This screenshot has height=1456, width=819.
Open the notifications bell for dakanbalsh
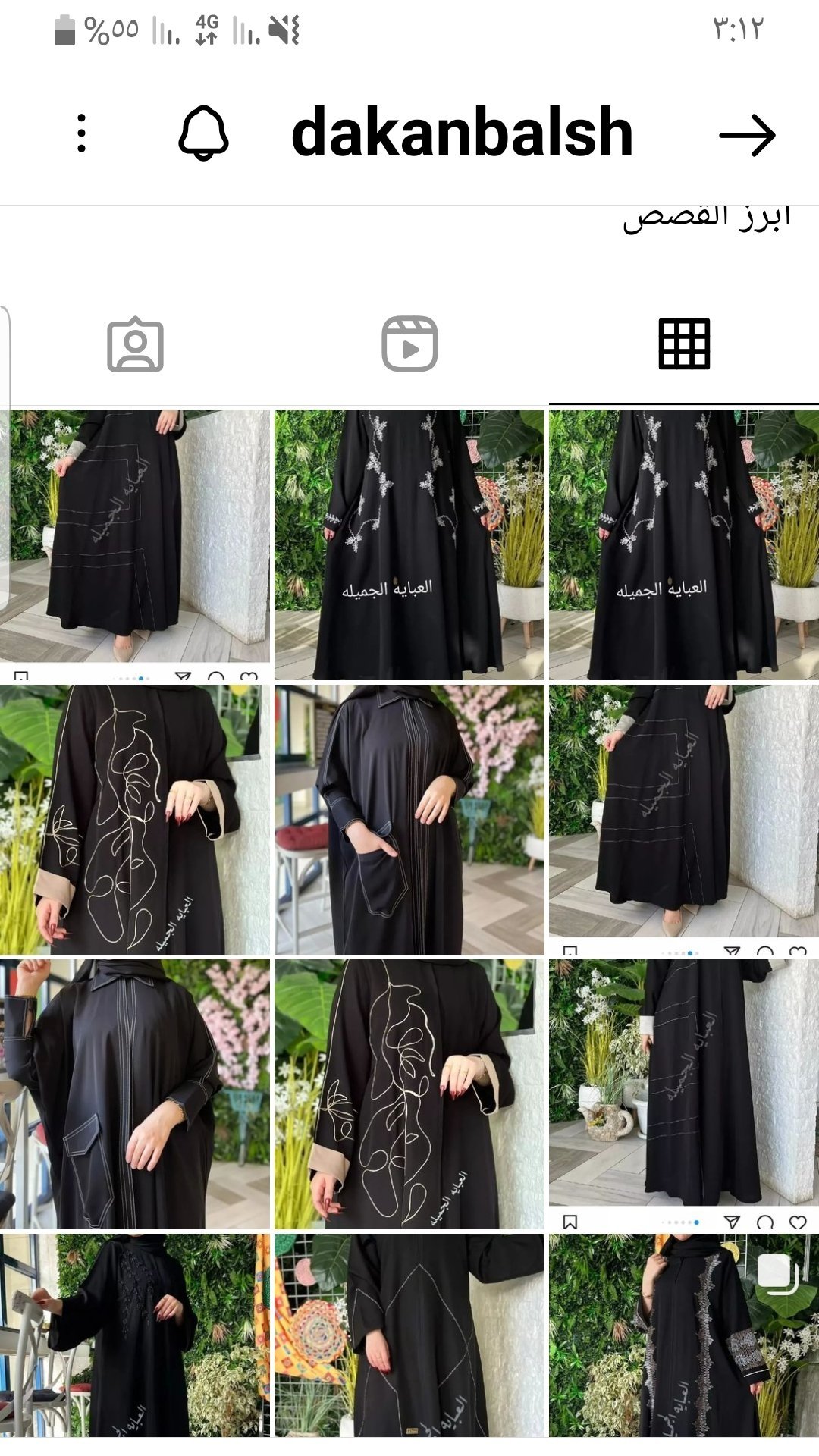[x=203, y=133]
